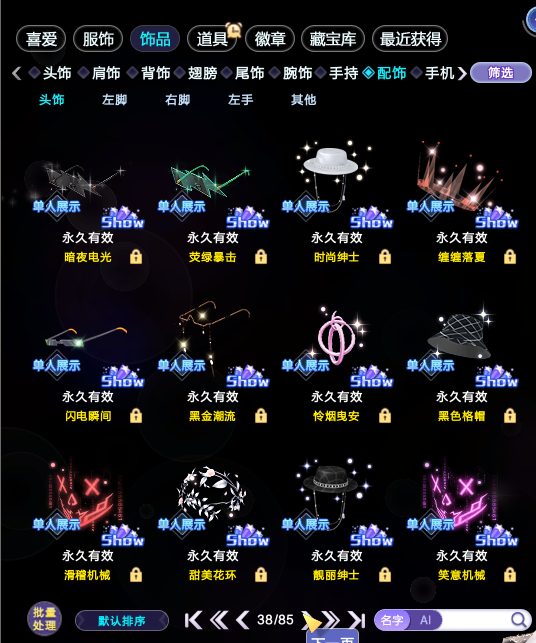Jump to the first page
The image size is (536, 643).
click(193, 620)
